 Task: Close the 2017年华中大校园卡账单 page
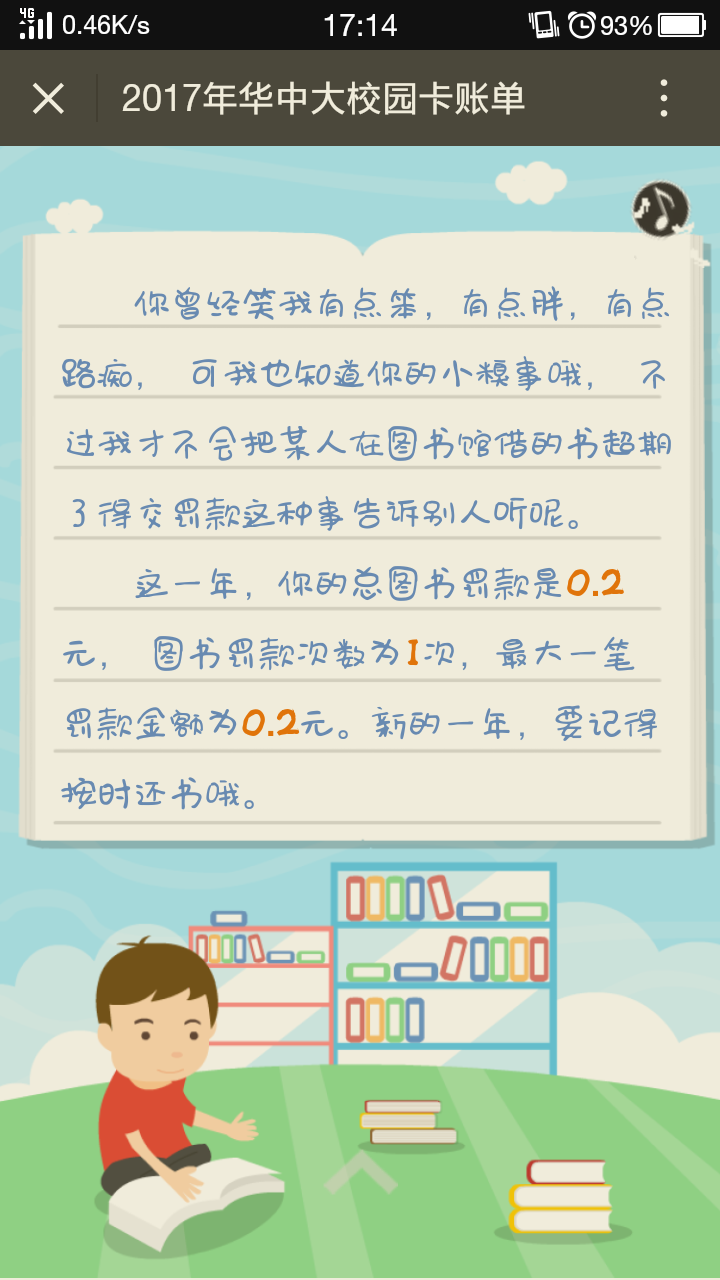(x=48, y=99)
